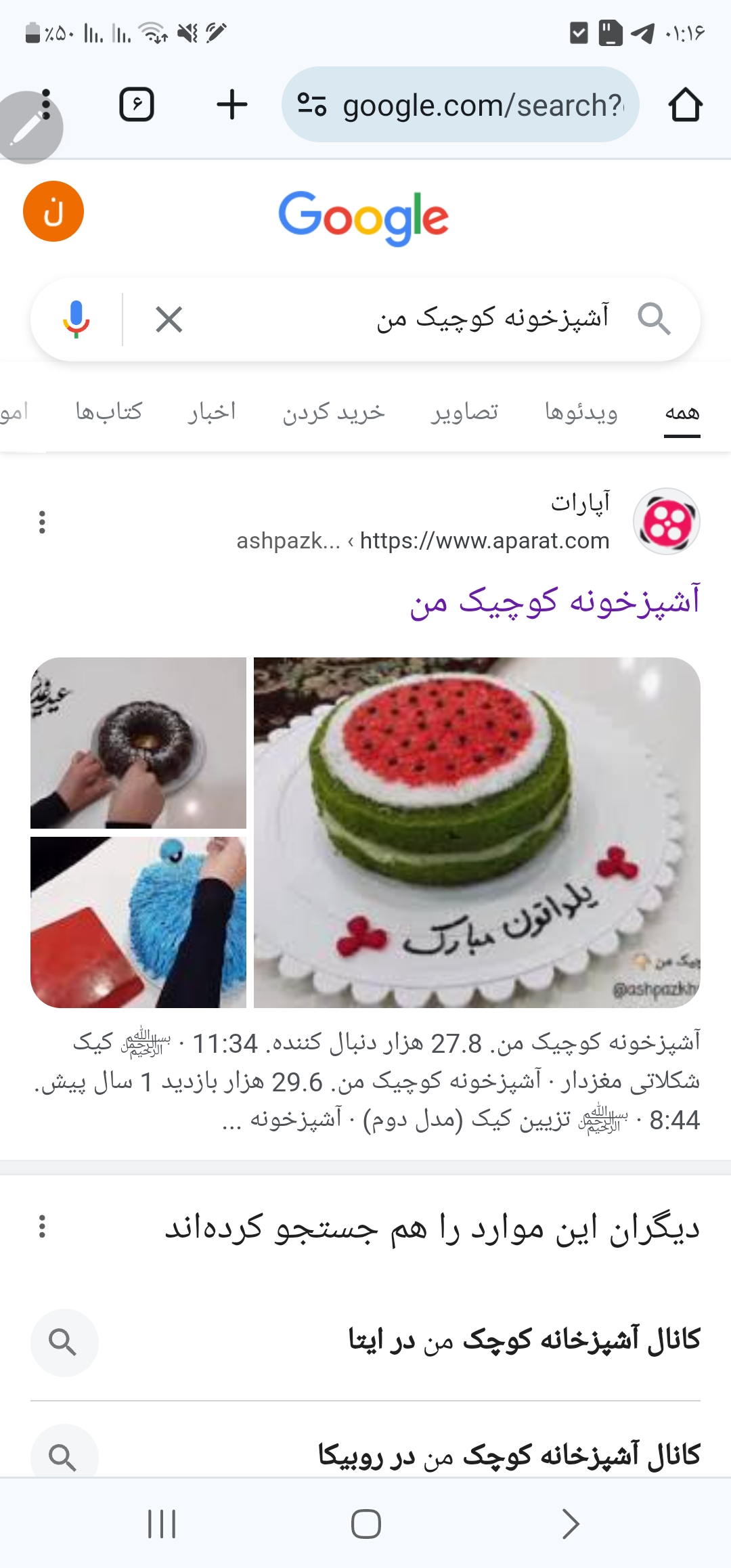The height and width of the screenshot is (1568, 731).
Task: Run the search with the magnifier icon
Action: [x=654, y=319]
